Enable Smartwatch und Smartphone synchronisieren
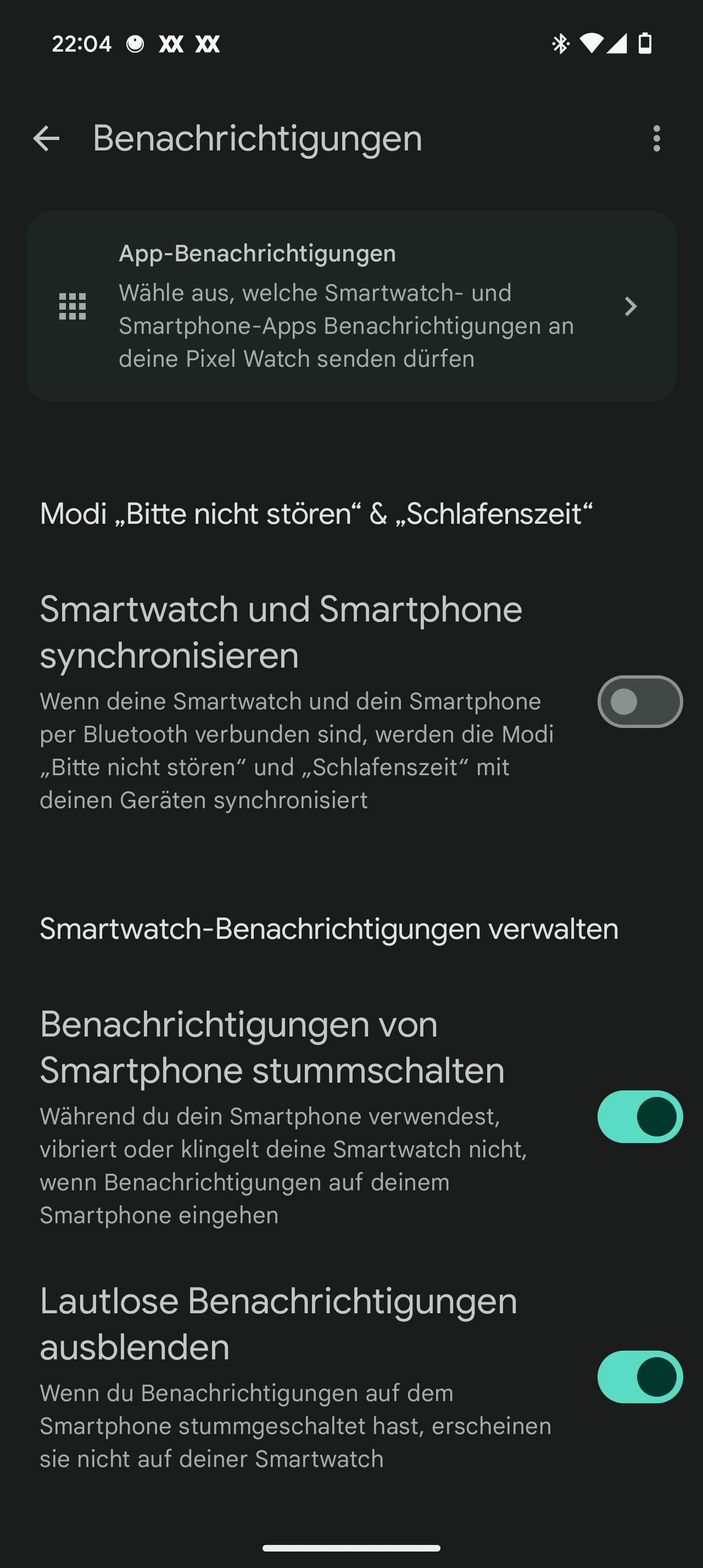The height and width of the screenshot is (1568, 703). pos(640,702)
